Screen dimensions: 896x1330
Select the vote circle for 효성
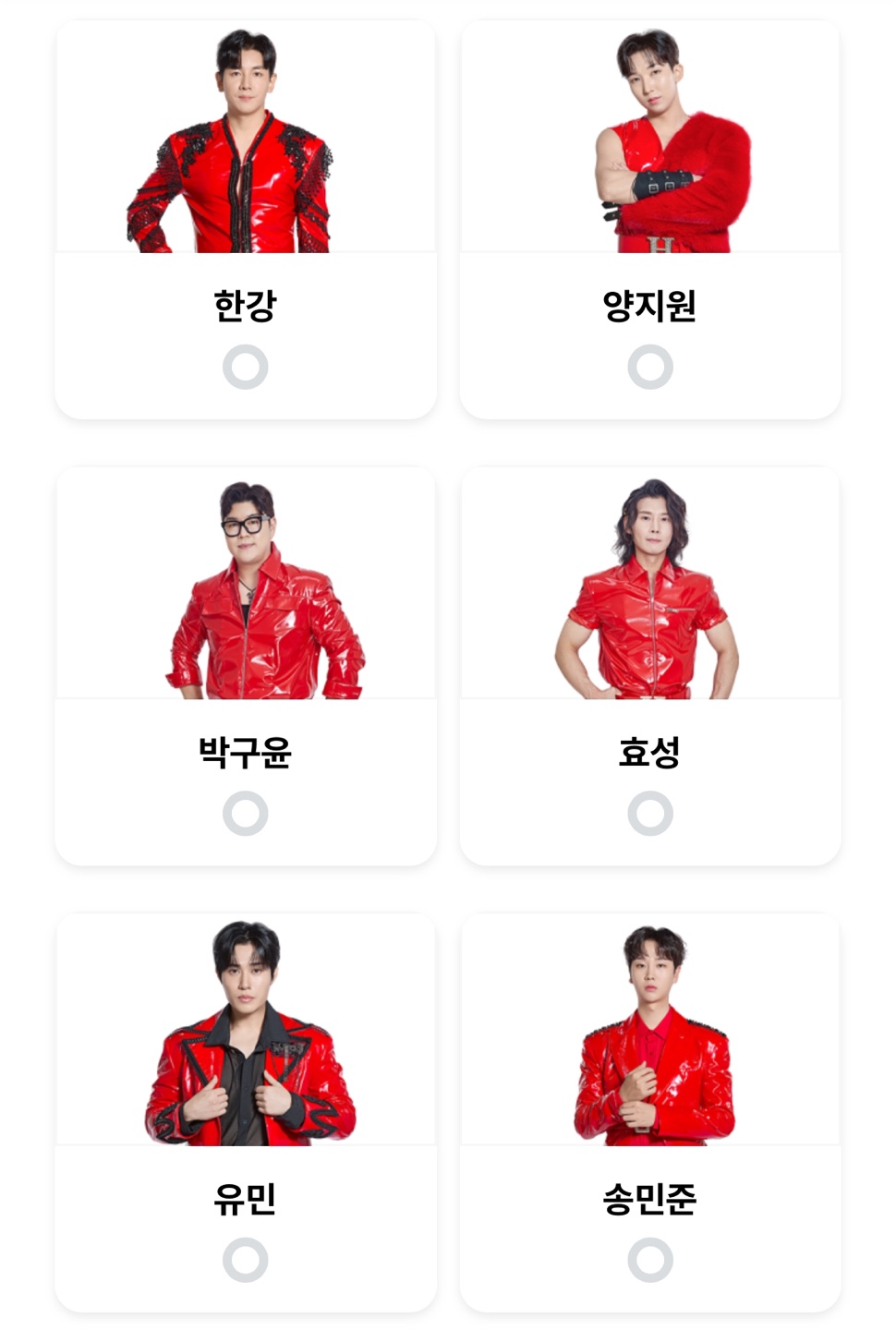649,810
